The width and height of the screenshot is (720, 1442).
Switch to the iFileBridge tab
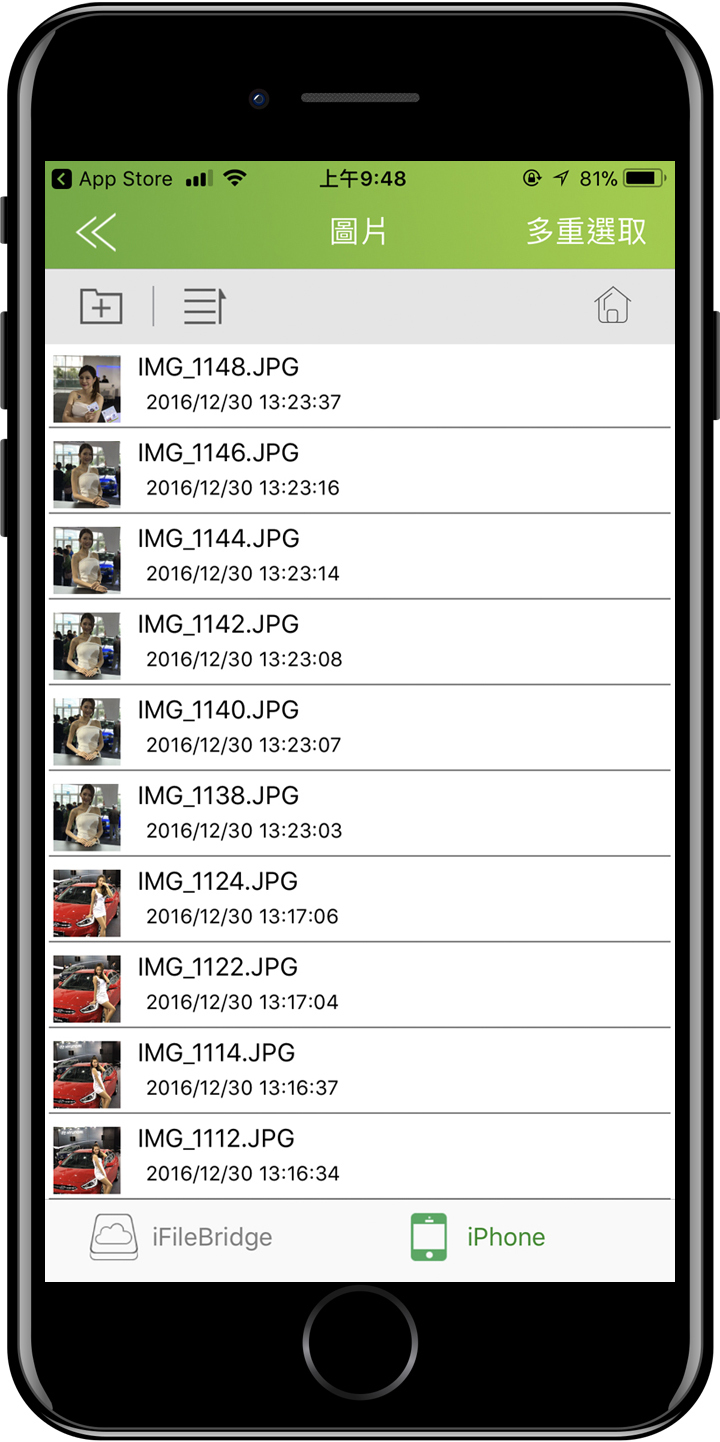pos(182,1237)
